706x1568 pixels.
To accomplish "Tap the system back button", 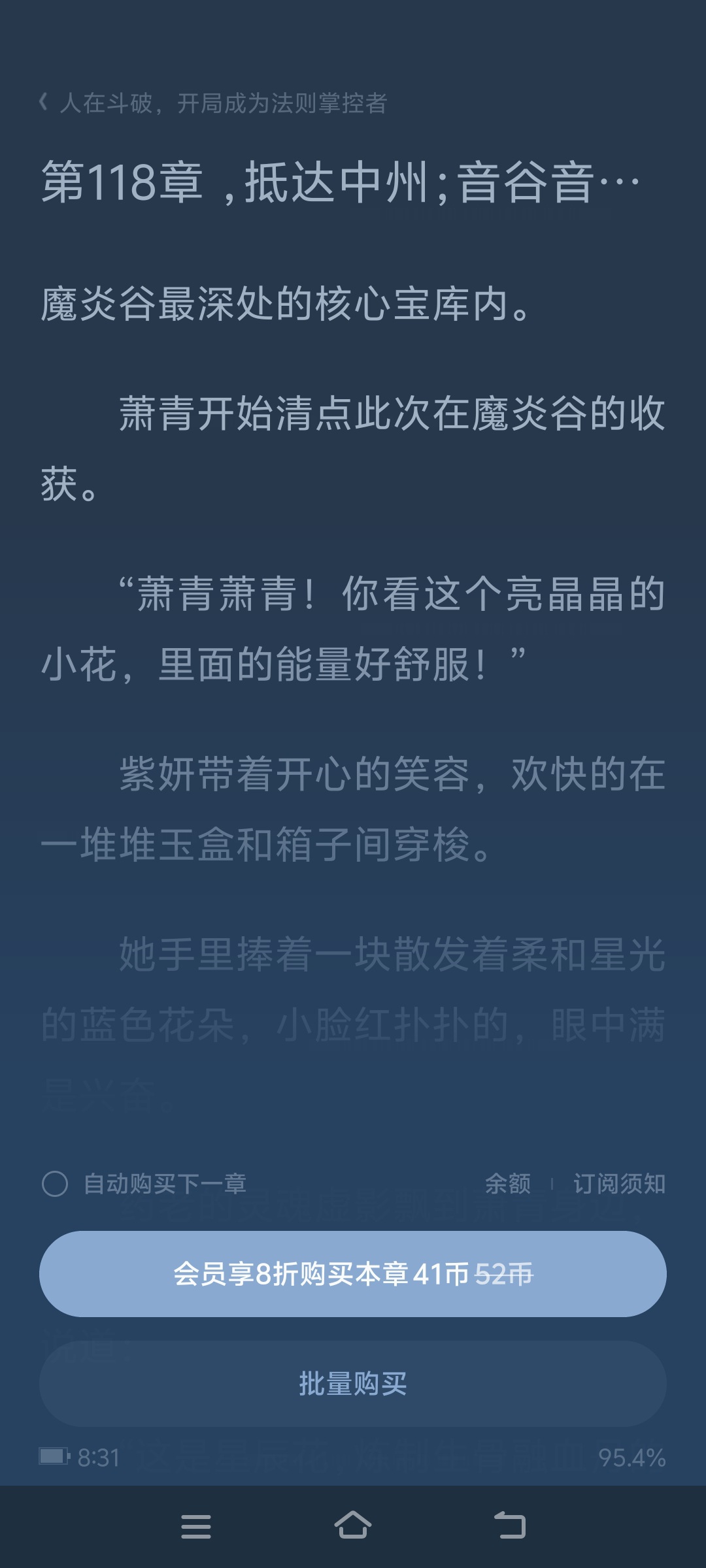I will click(510, 1526).
